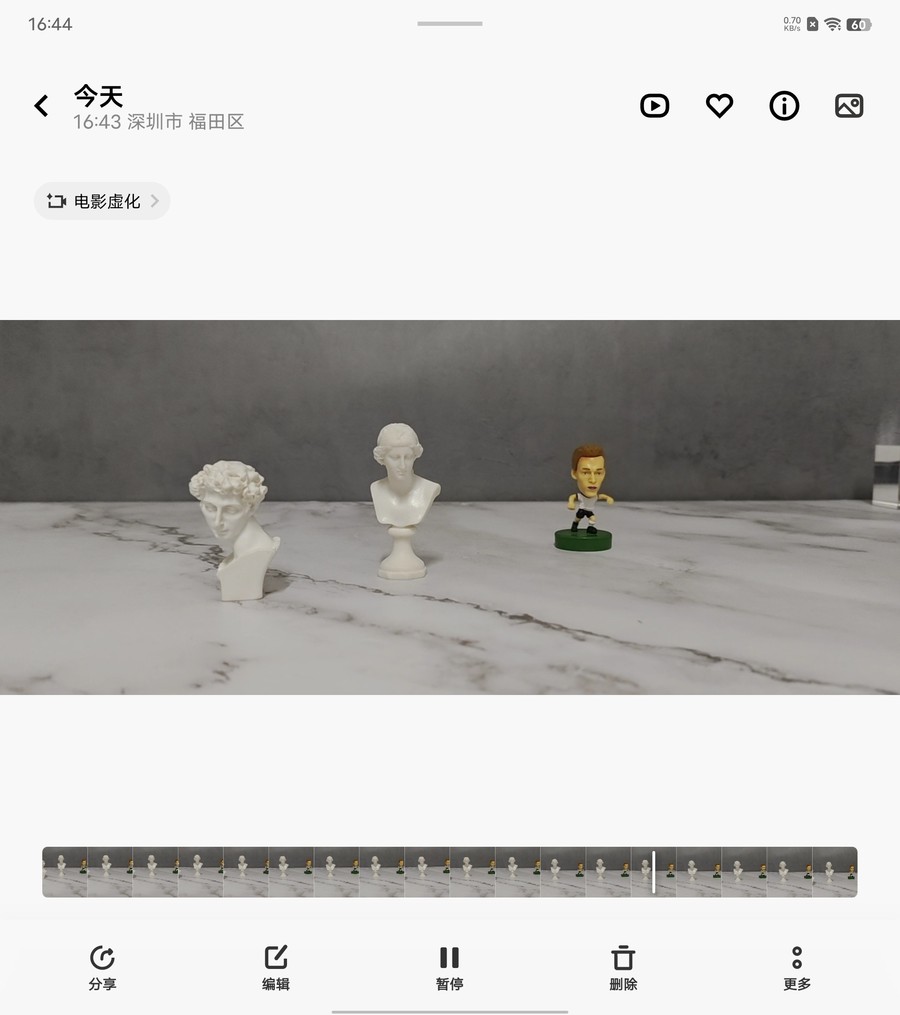Tap the video frame timeline strip
900x1015 pixels.
click(x=450, y=872)
